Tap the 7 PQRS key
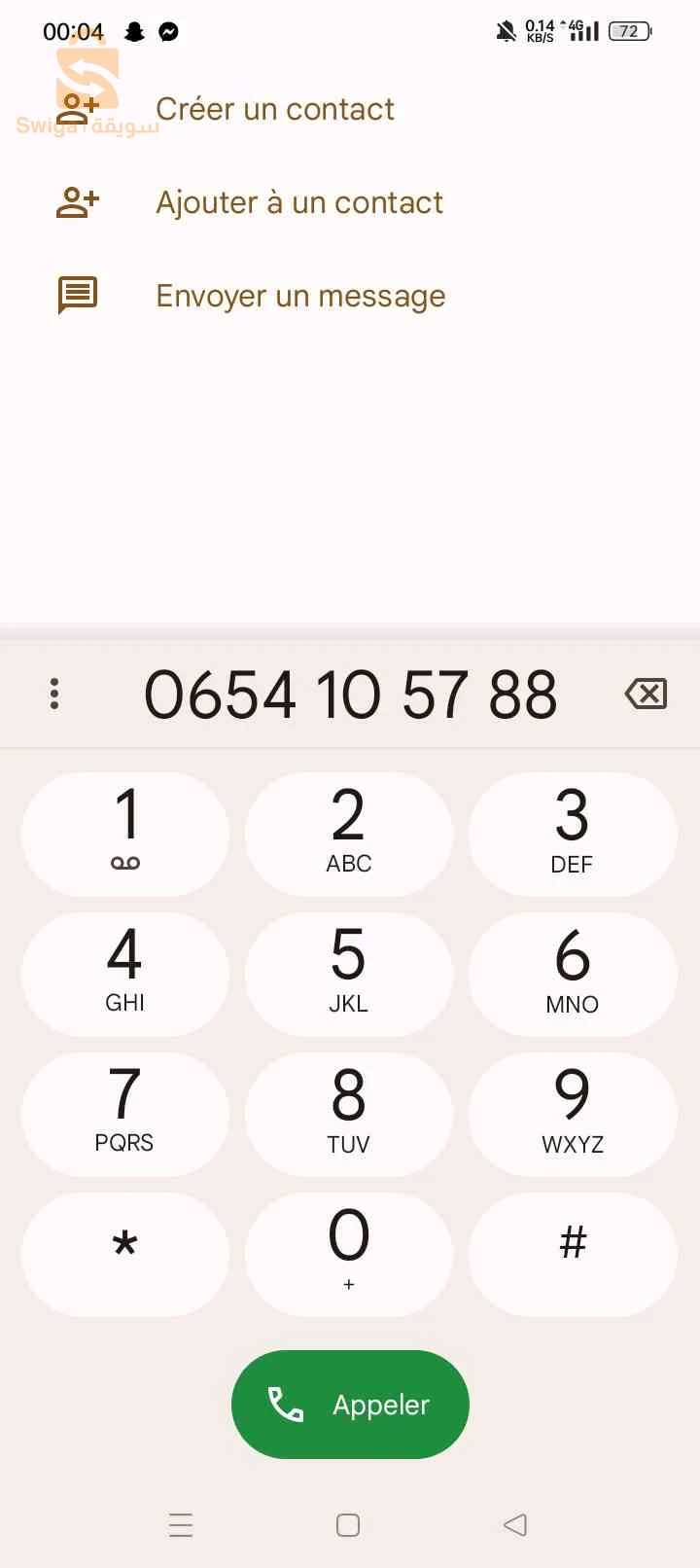 (x=125, y=1114)
